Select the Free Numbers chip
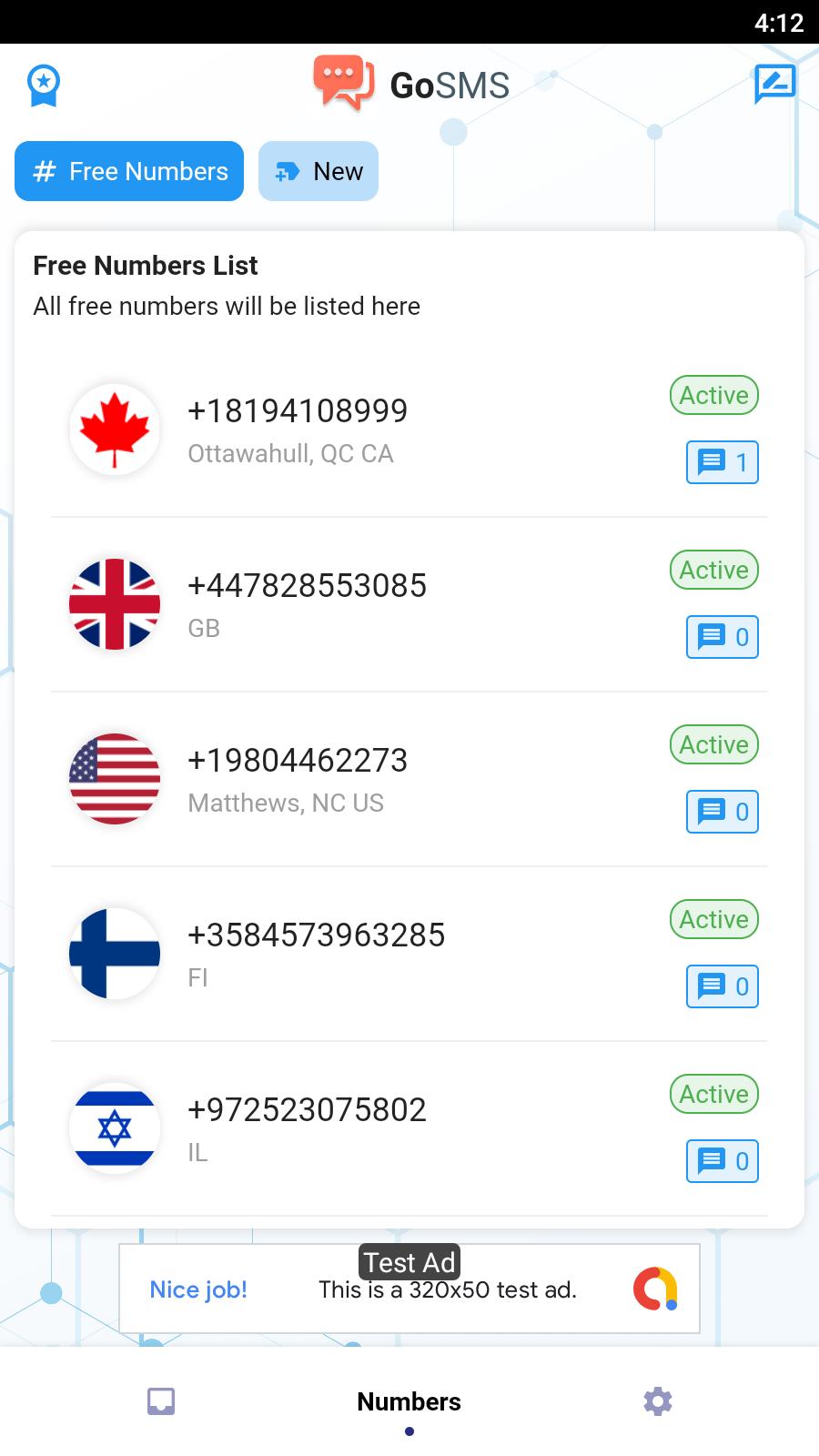 tap(129, 171)
